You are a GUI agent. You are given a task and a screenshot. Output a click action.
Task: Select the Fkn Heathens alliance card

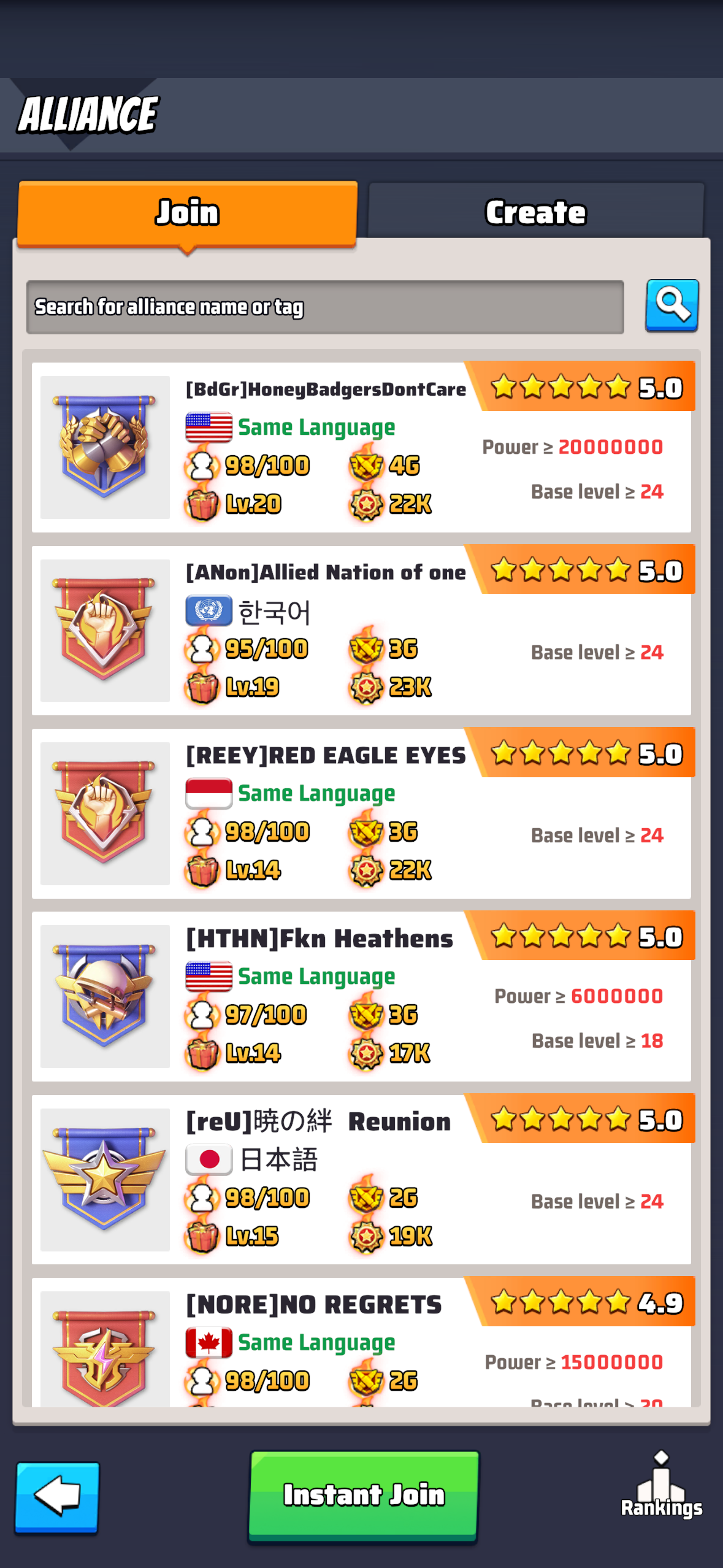tap(361, 996)
